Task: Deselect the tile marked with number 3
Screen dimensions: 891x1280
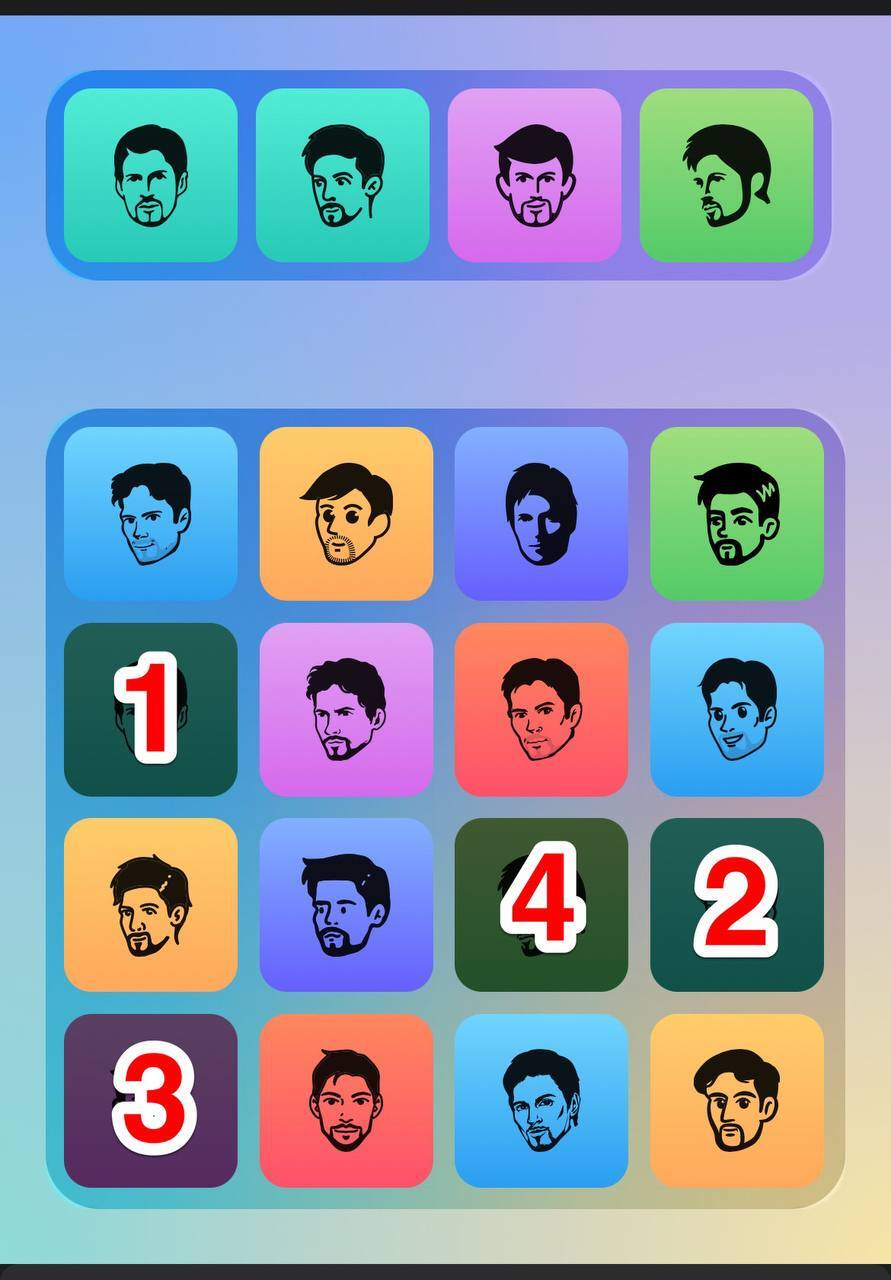Action: [x=150, y=1100]
